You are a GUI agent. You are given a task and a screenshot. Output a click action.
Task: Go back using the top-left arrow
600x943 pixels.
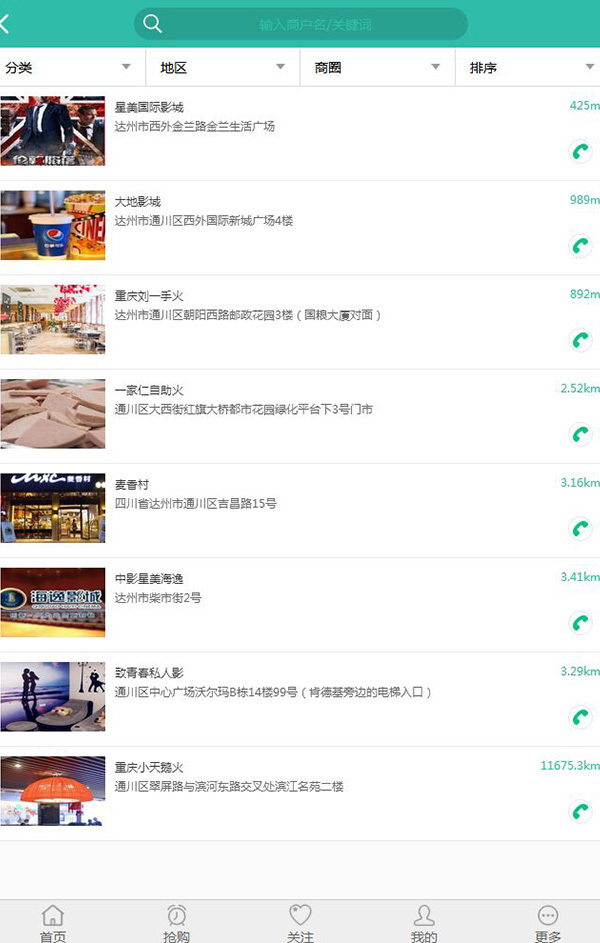coord(8,24)
